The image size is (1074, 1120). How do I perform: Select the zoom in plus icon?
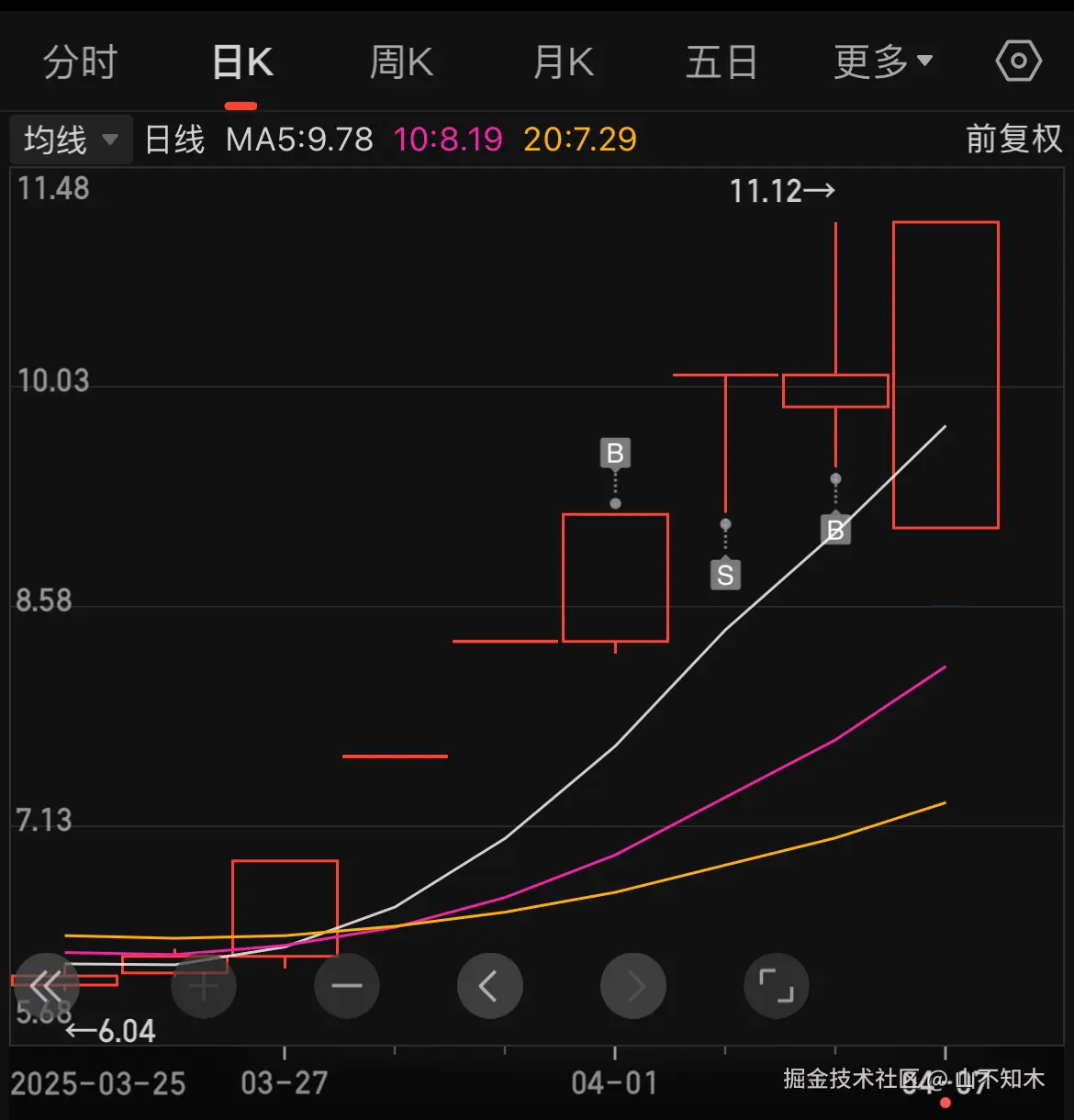[203, 985]
